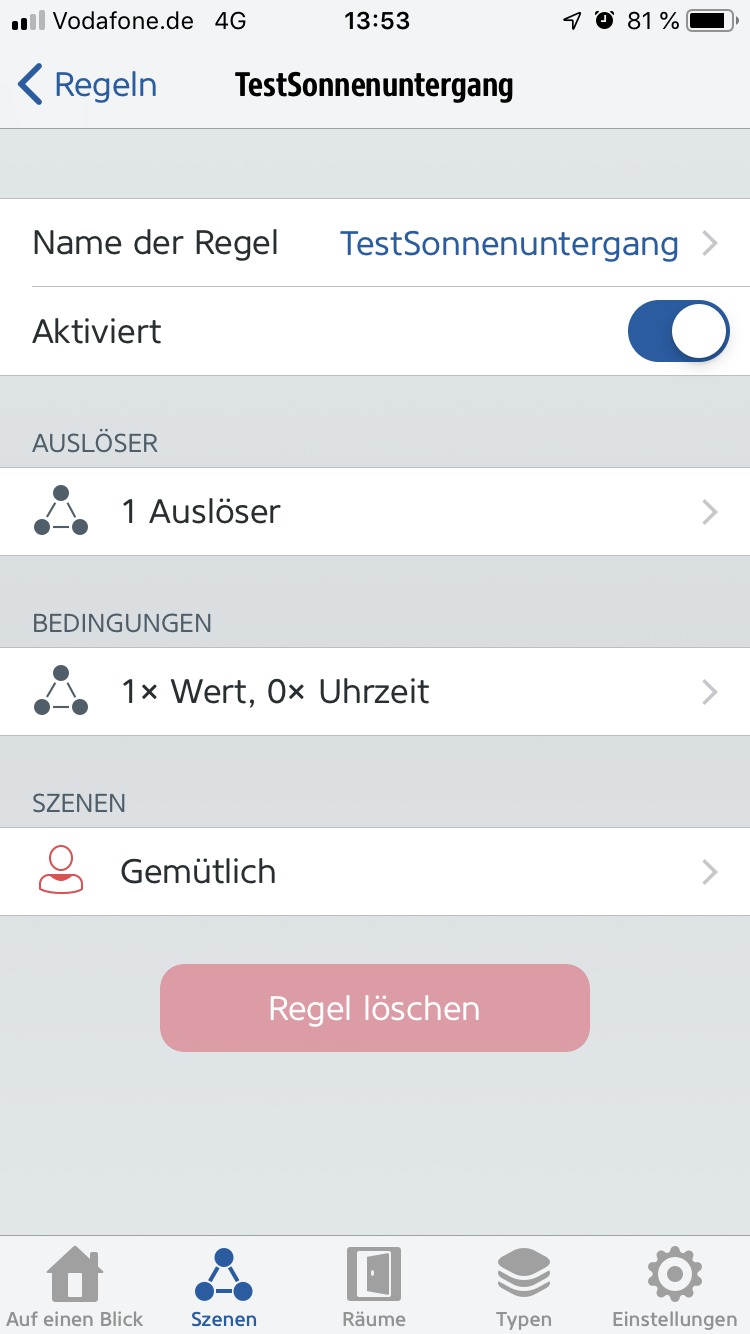Select the Szenen tab
Image resolution: width=750 pixels, height=1334 pixels.
click(x=224, y=1286)
